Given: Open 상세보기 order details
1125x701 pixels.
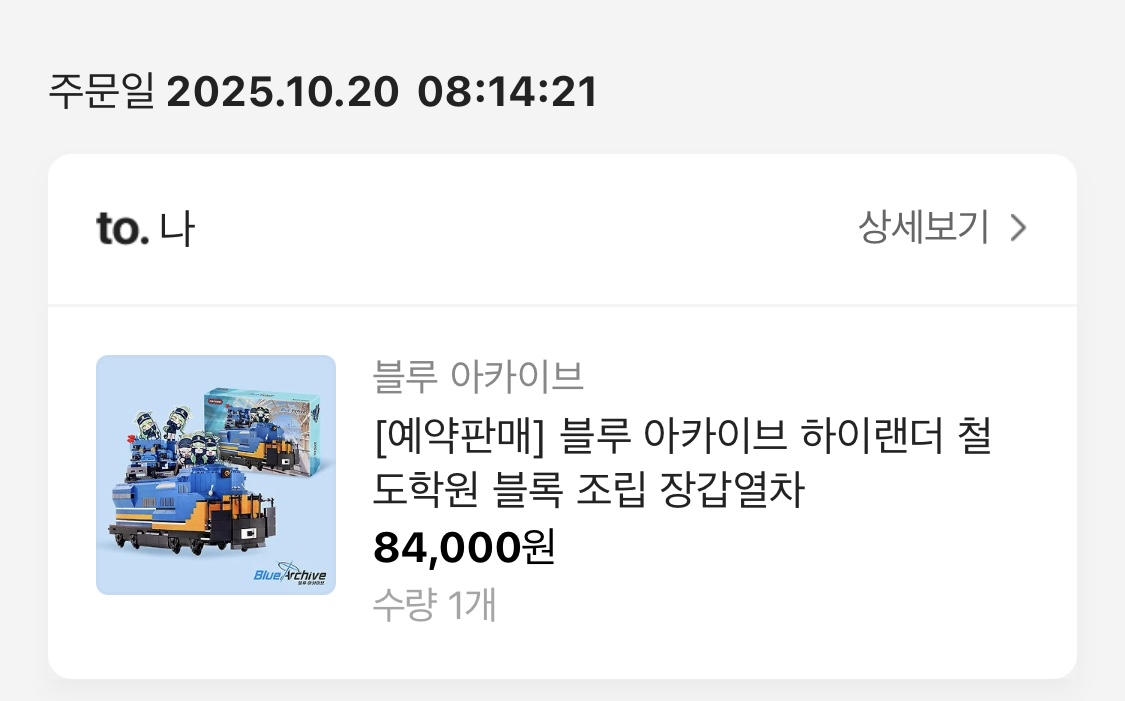Looking at the screenshot, I should coord(941,229).
